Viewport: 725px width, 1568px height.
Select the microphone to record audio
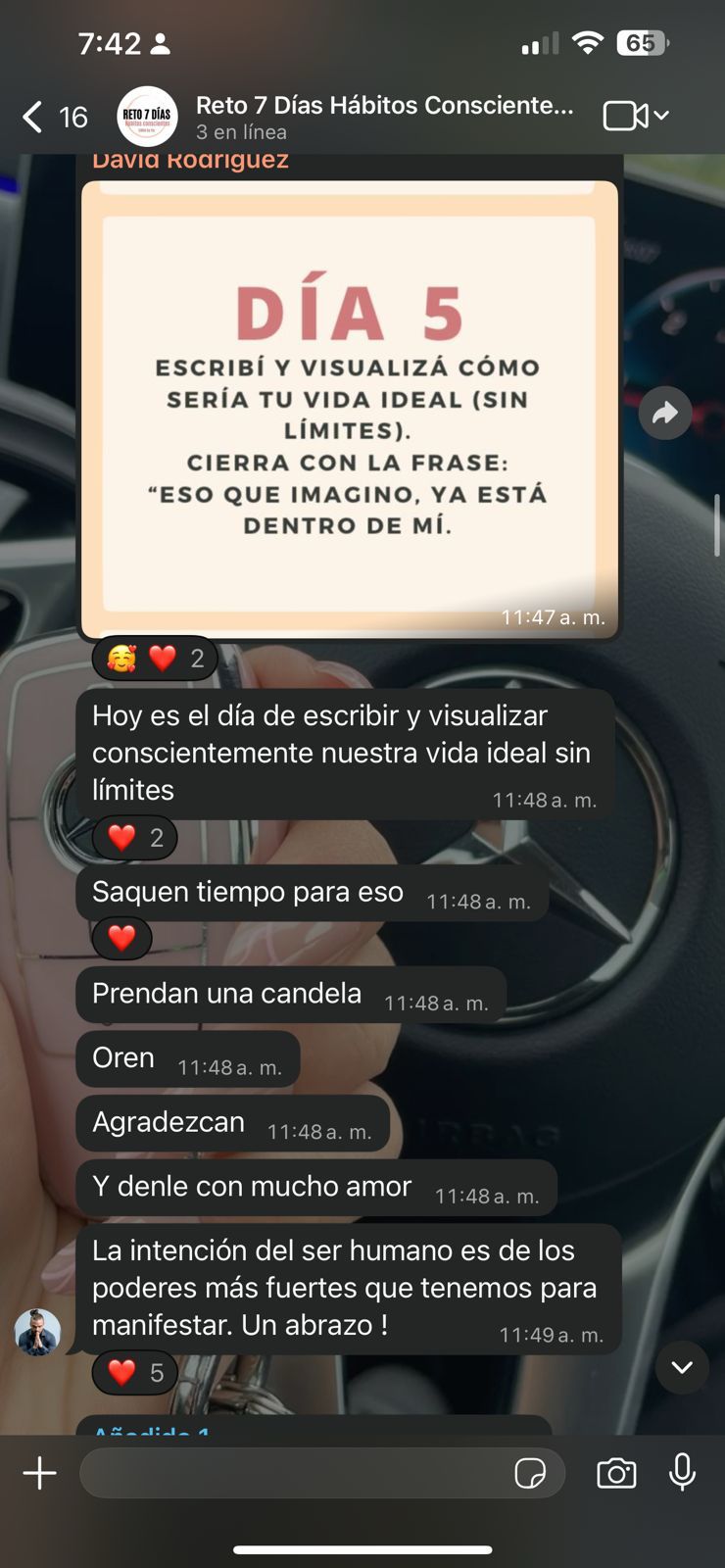682,1473
